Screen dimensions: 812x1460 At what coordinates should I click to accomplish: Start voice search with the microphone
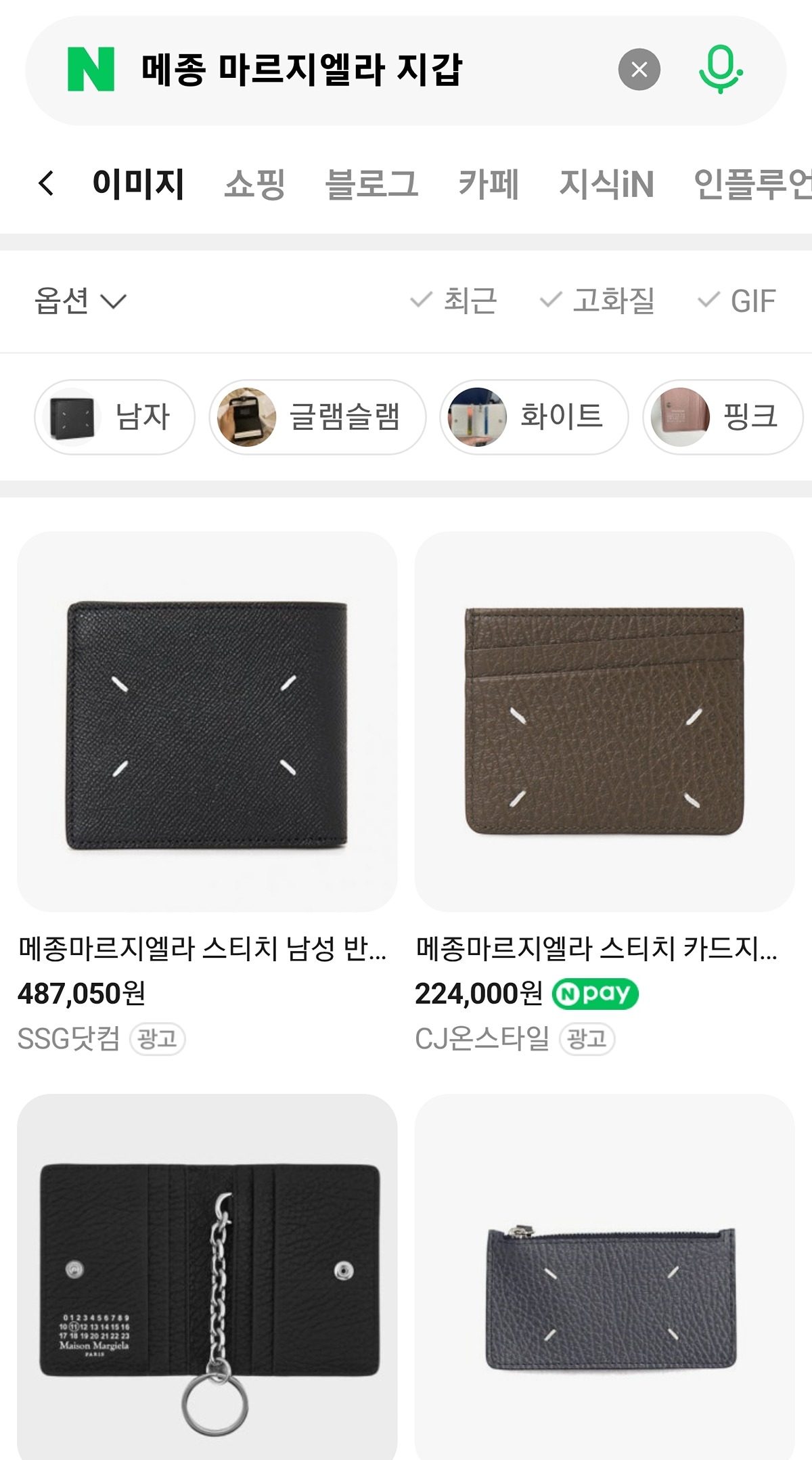[720, 70]
